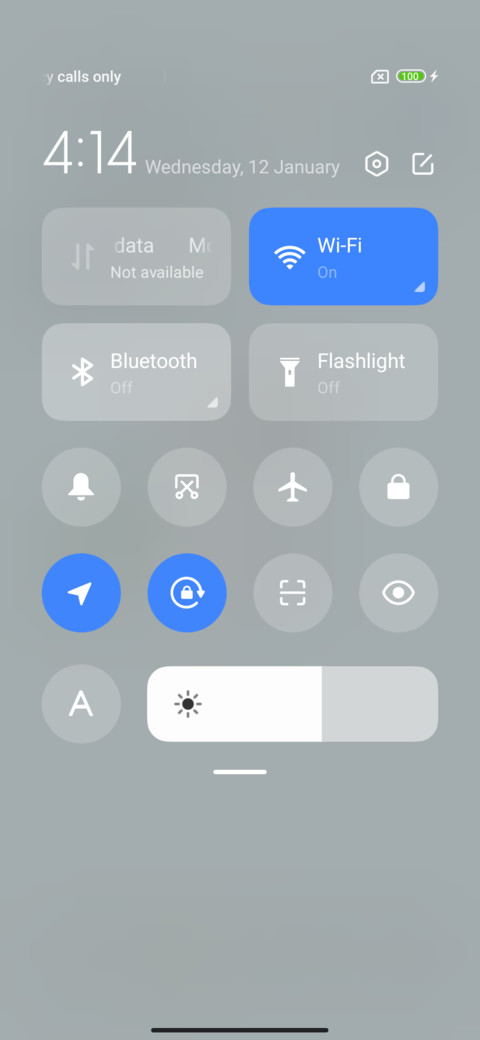The height and width of the screenshot is (1040, 480).
Task: Enable reading mode eye icon
Action: [x=398, y=593]
